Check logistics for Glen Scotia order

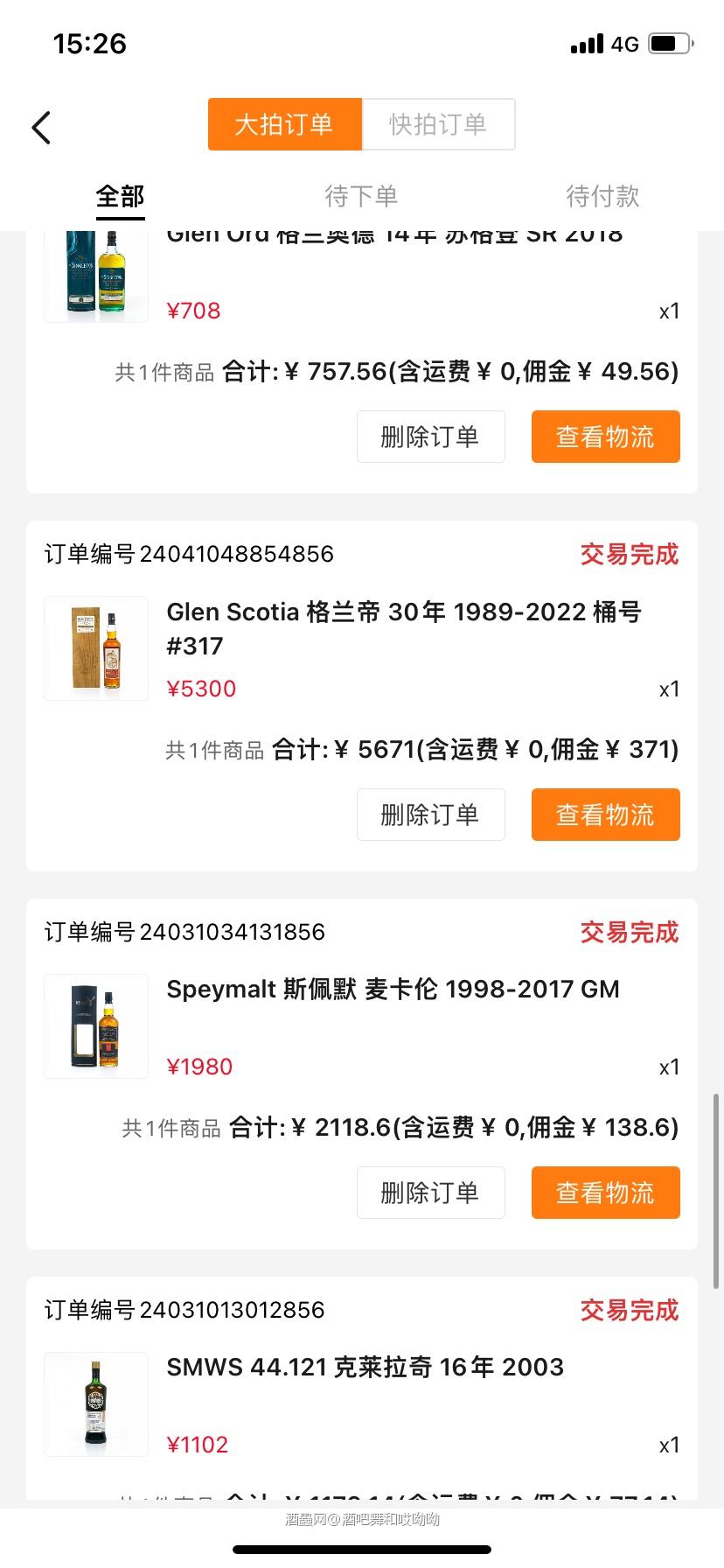[605, 815]
